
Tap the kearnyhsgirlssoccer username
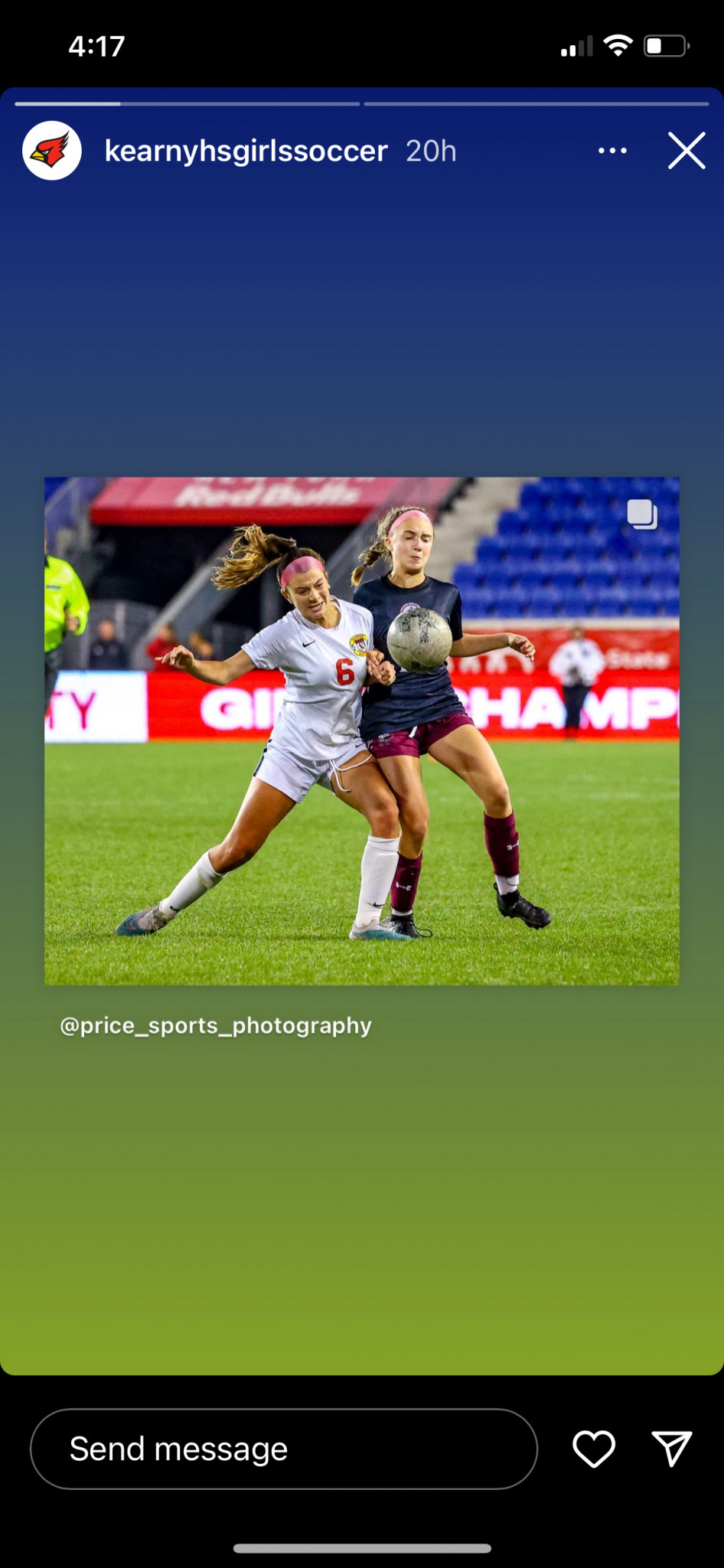point(246,151)
